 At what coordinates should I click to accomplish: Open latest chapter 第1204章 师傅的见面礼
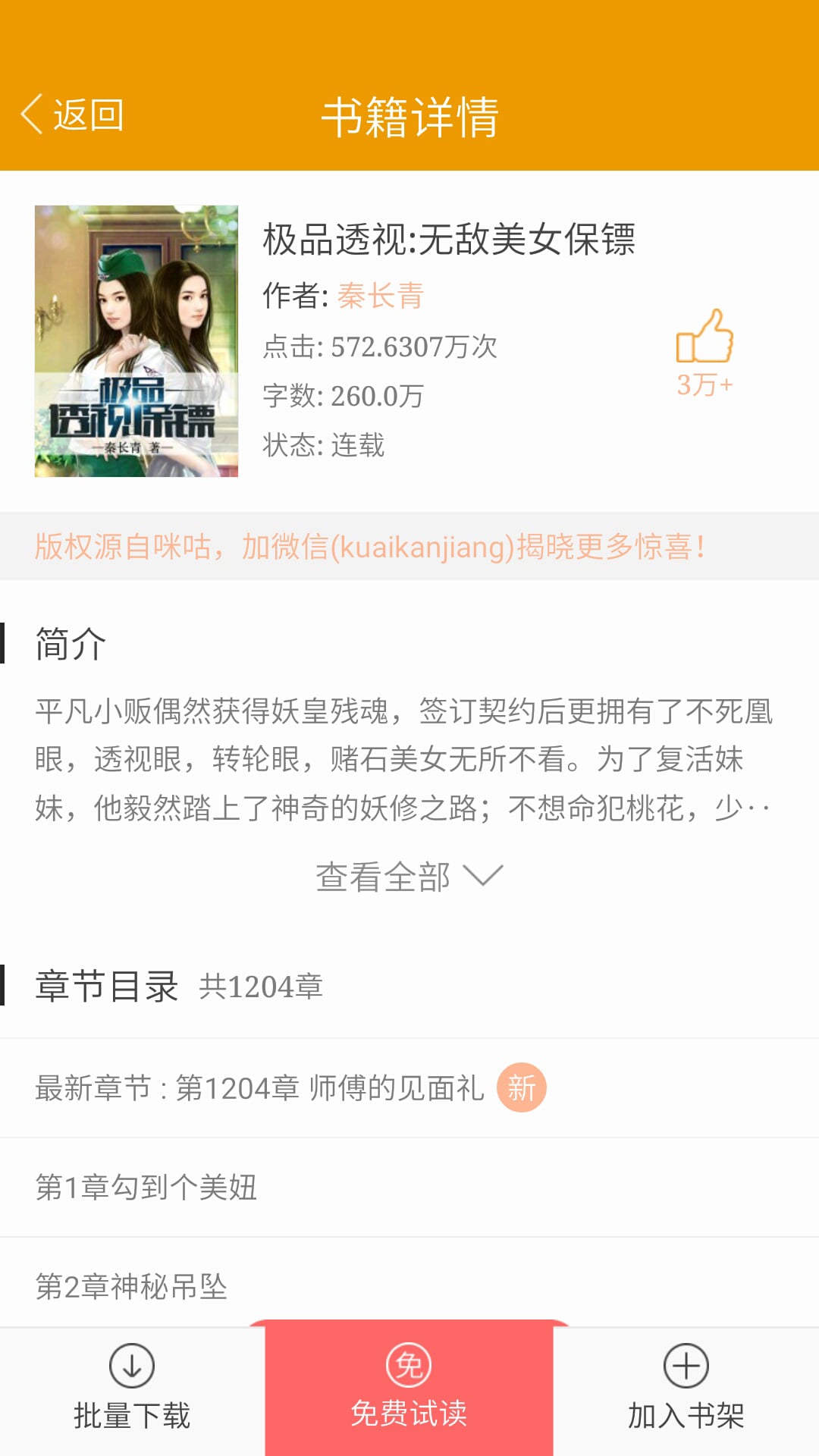click(x=409, y=1087)
